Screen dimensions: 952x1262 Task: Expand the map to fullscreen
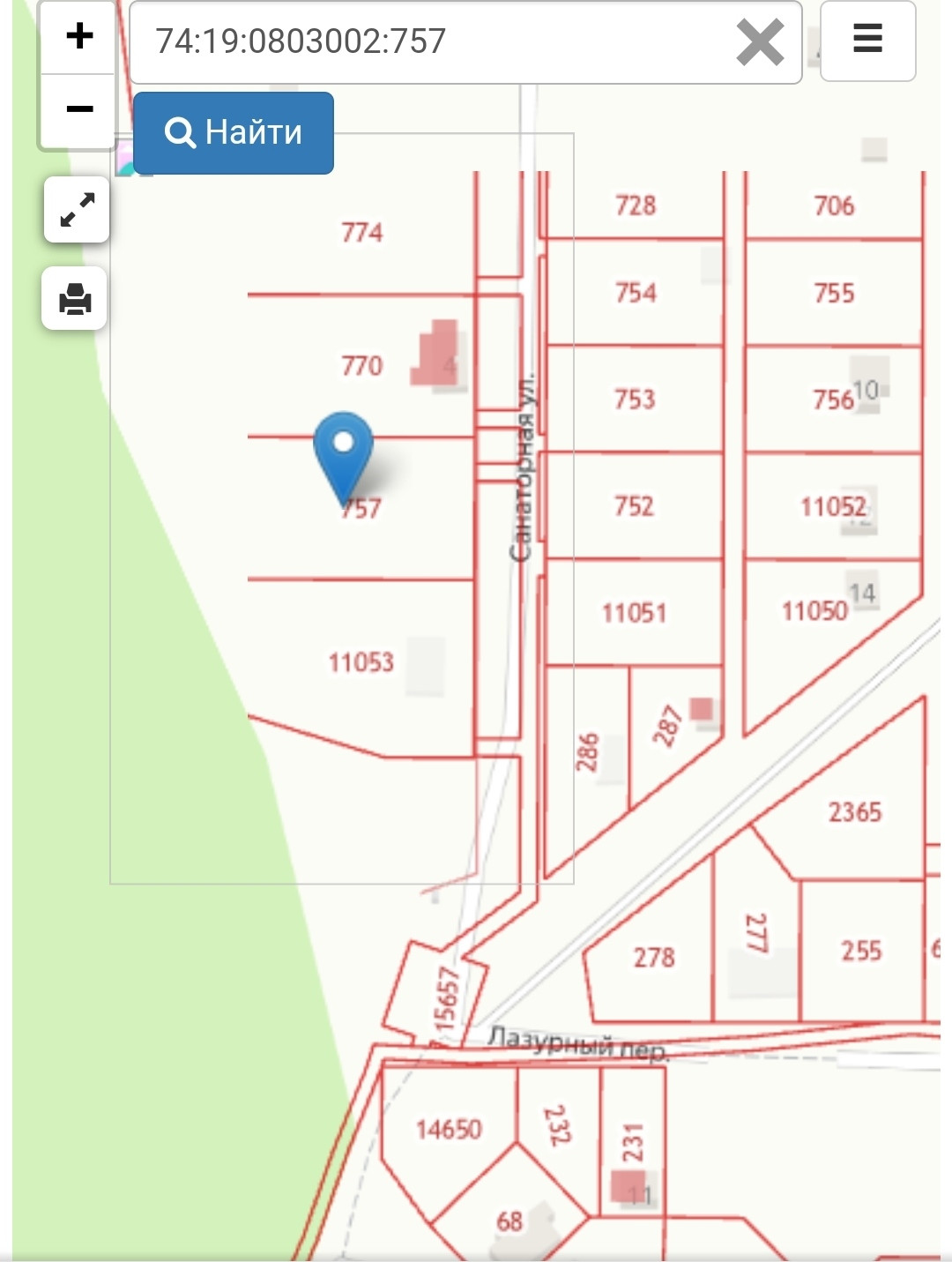tap(77, 210)
